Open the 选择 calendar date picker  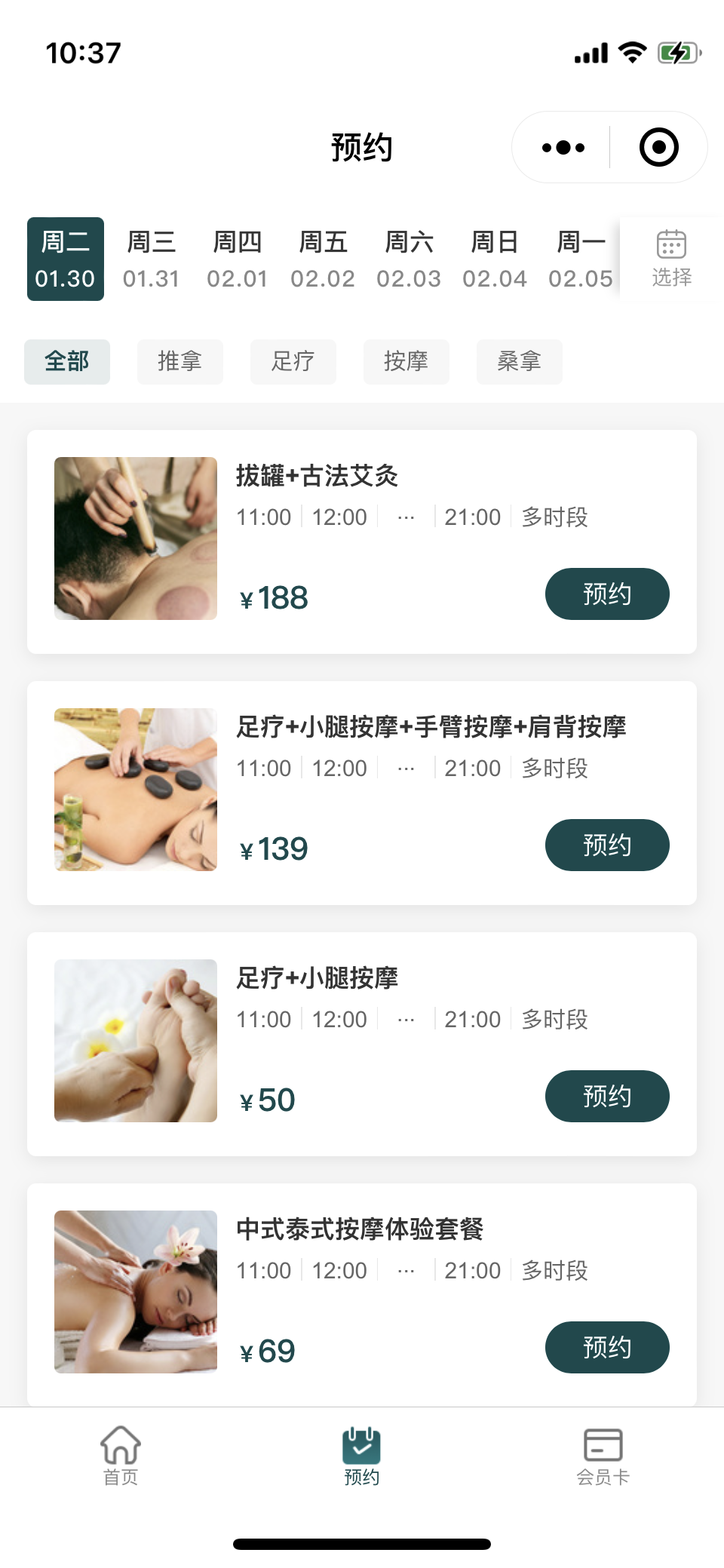671,259
